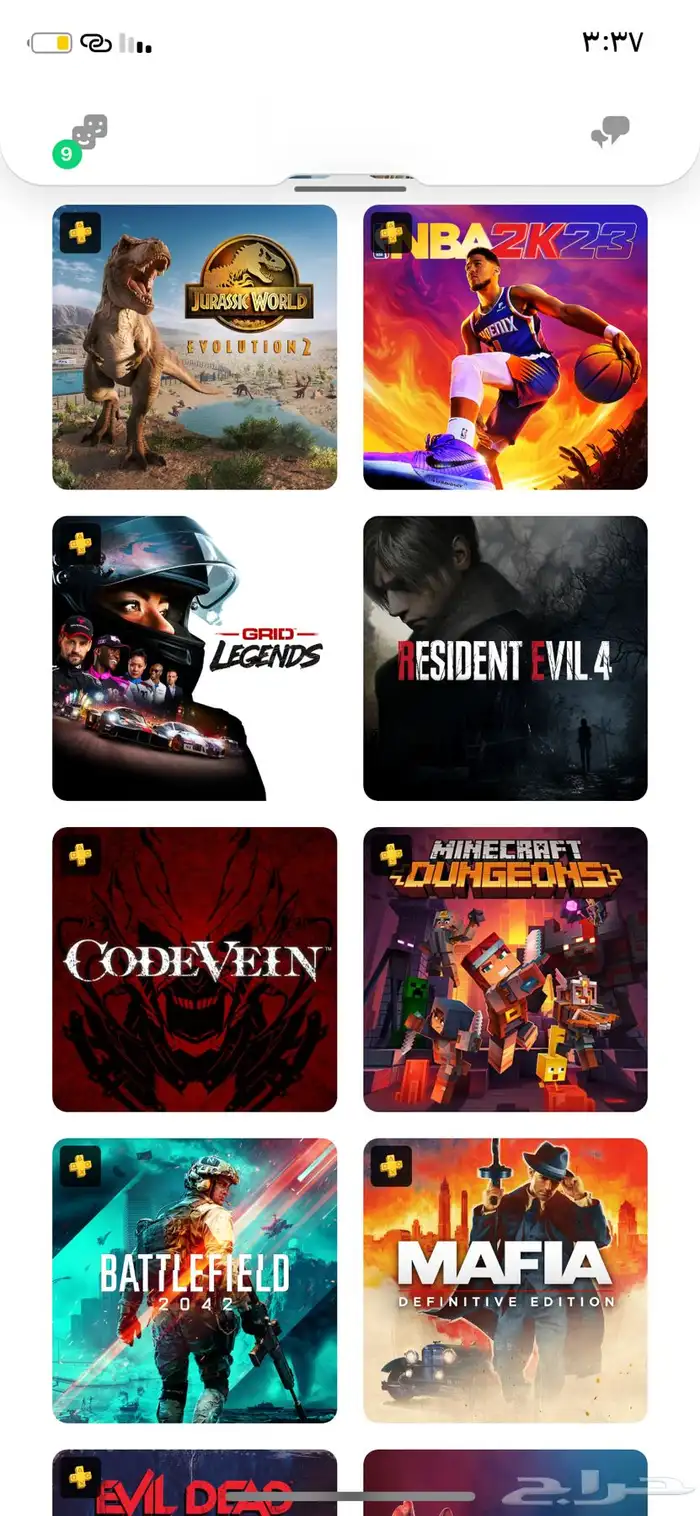Open Resident Evil 4 game tile

click(x=505, y=658)
